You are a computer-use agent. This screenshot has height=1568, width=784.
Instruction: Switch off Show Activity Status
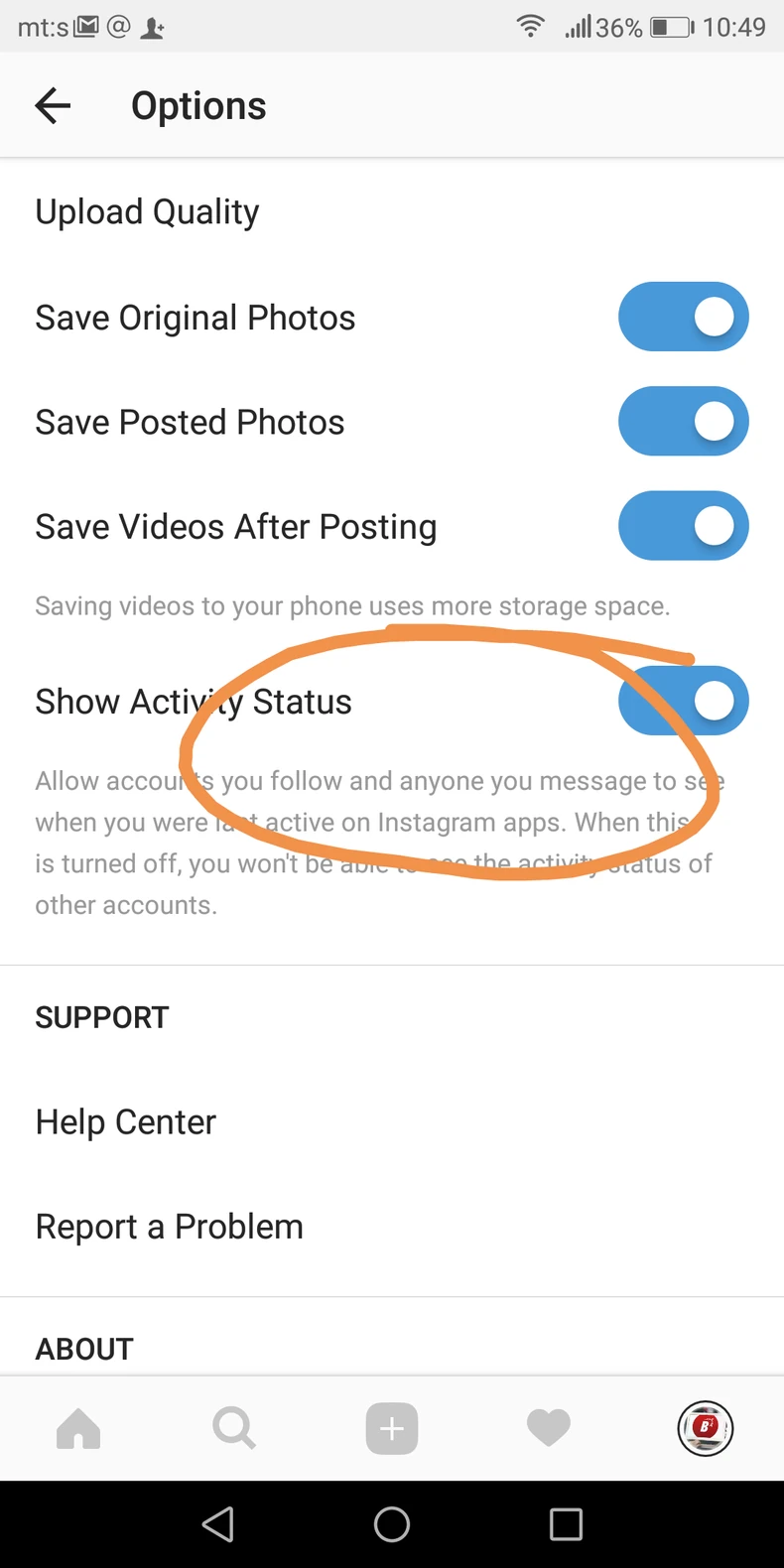click(683, 702)
